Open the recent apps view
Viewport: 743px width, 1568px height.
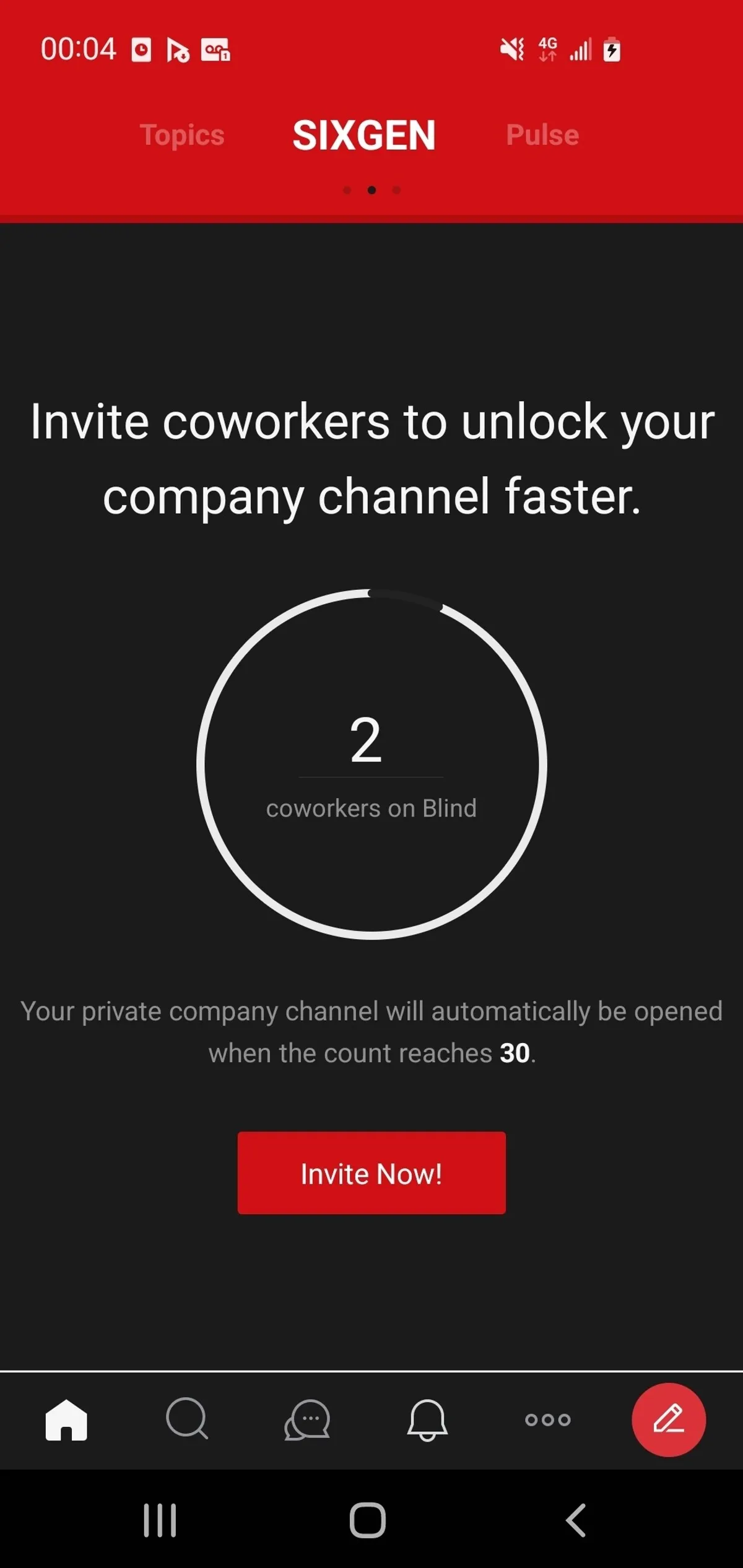click(x=160, y=1520)
